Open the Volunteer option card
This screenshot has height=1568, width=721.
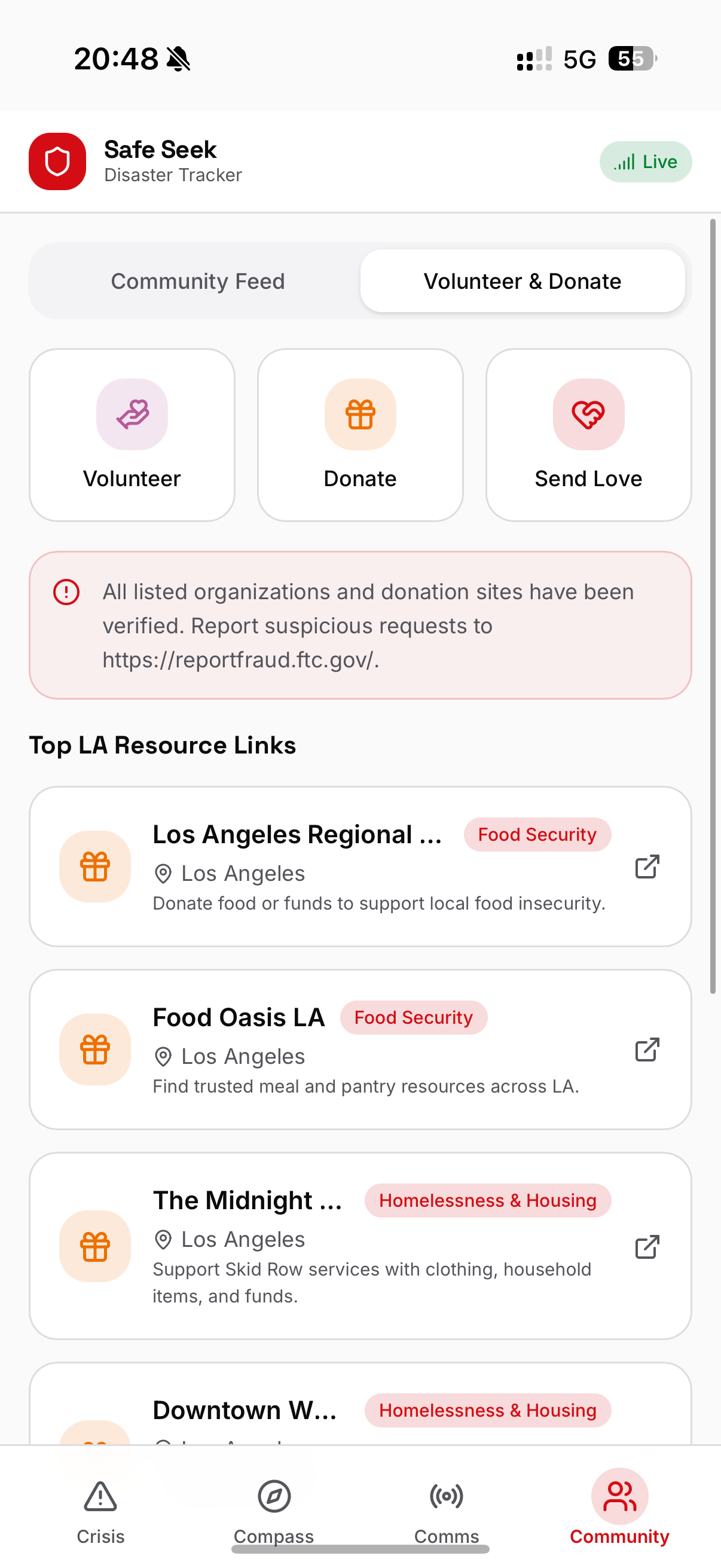pos(132,435)
